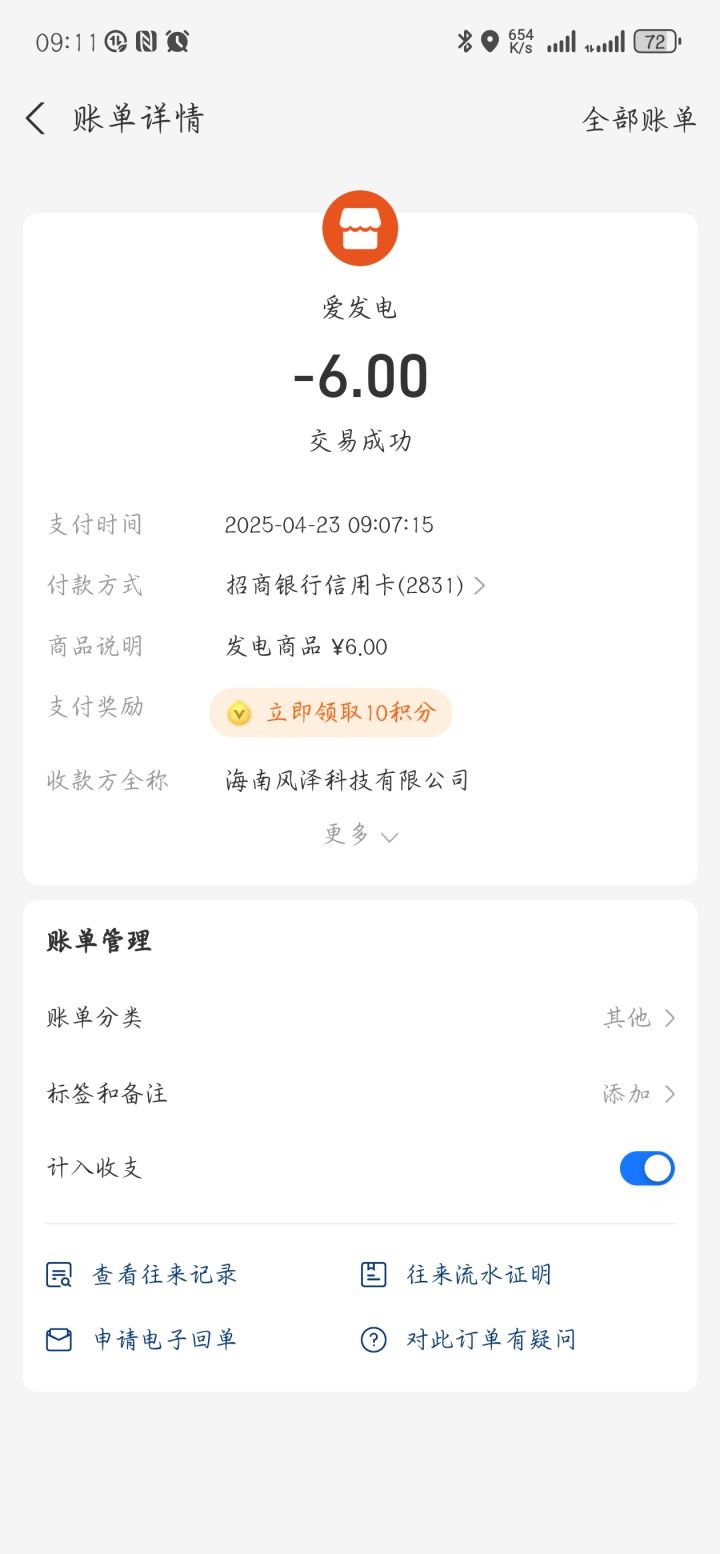720x1554 pixels.
Task: Claim the 立即领取10积分 reward
Action: pos(331,713)
